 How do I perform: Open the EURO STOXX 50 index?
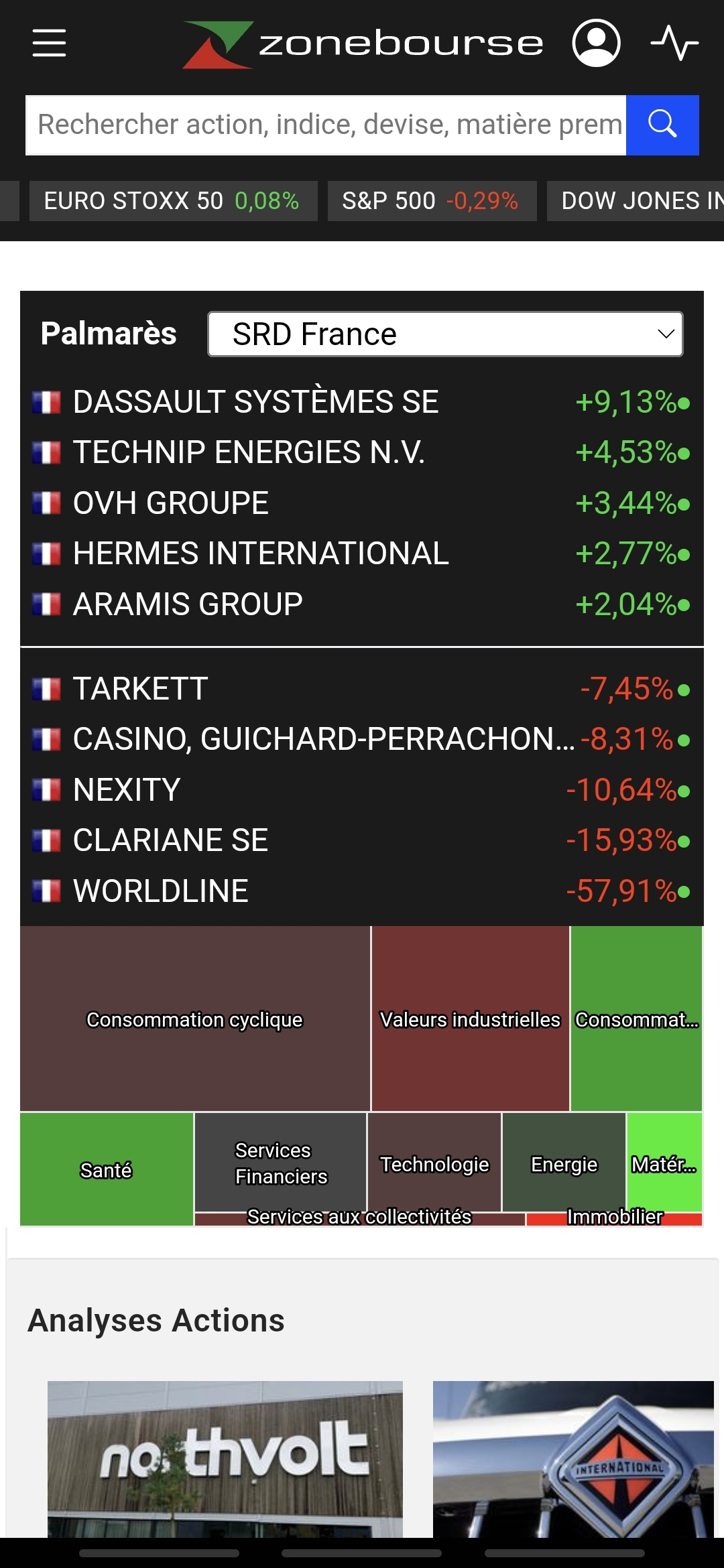(x=172, y=201)
